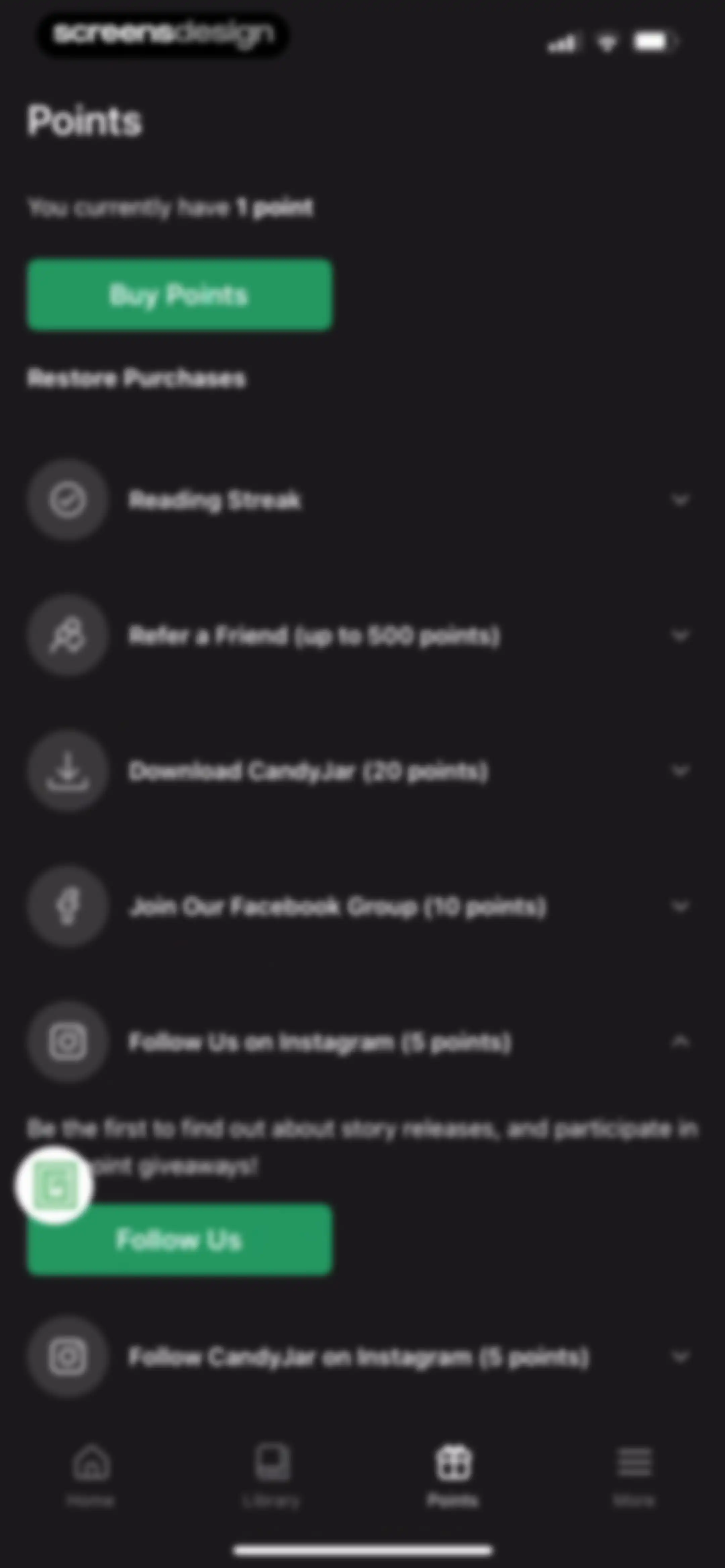Expand Follow CandyJar on Instagram section
The image size is (725, 1568).
[362, 1357]
